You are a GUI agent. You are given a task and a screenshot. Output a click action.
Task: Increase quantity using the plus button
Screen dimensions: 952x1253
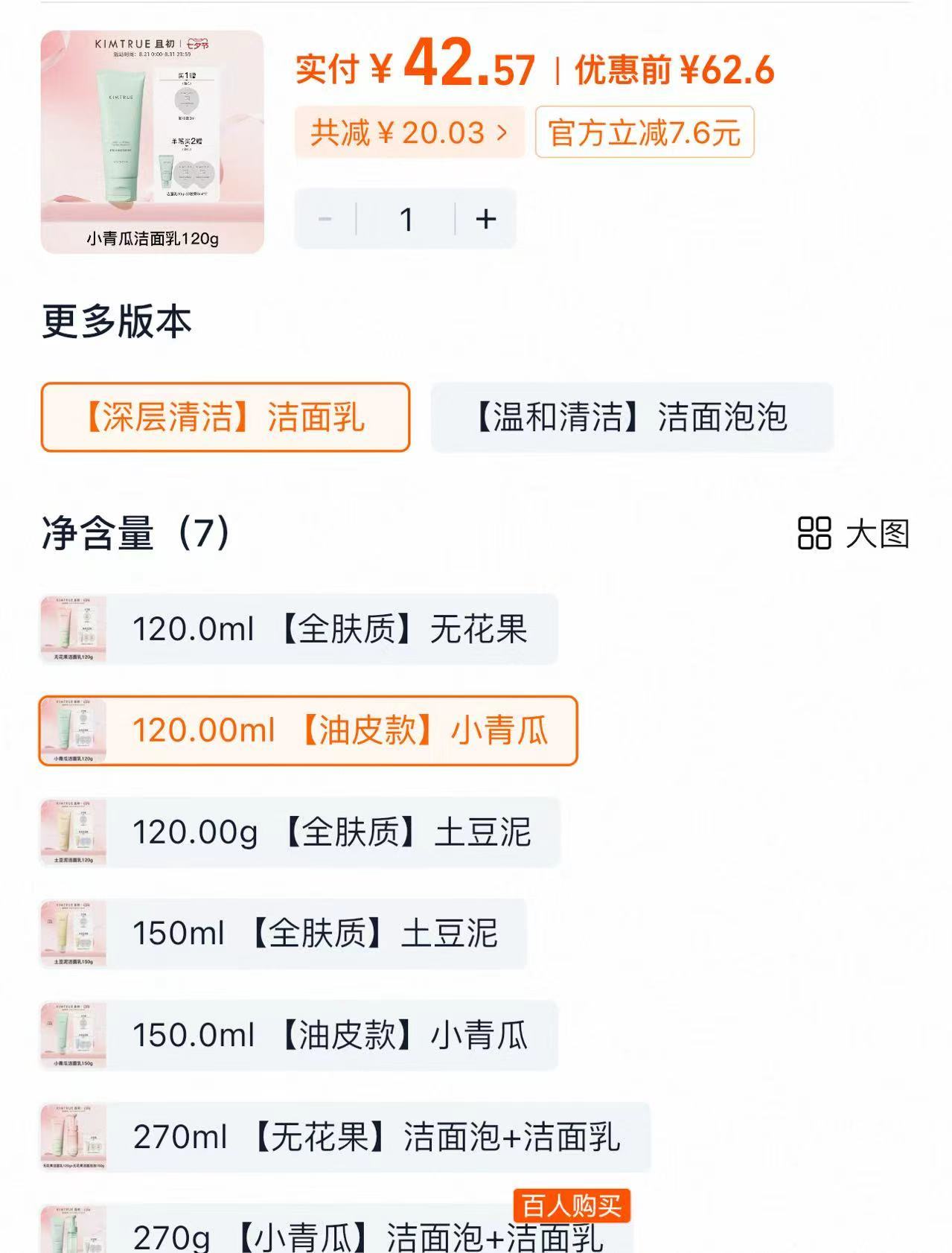pos(486,219)
